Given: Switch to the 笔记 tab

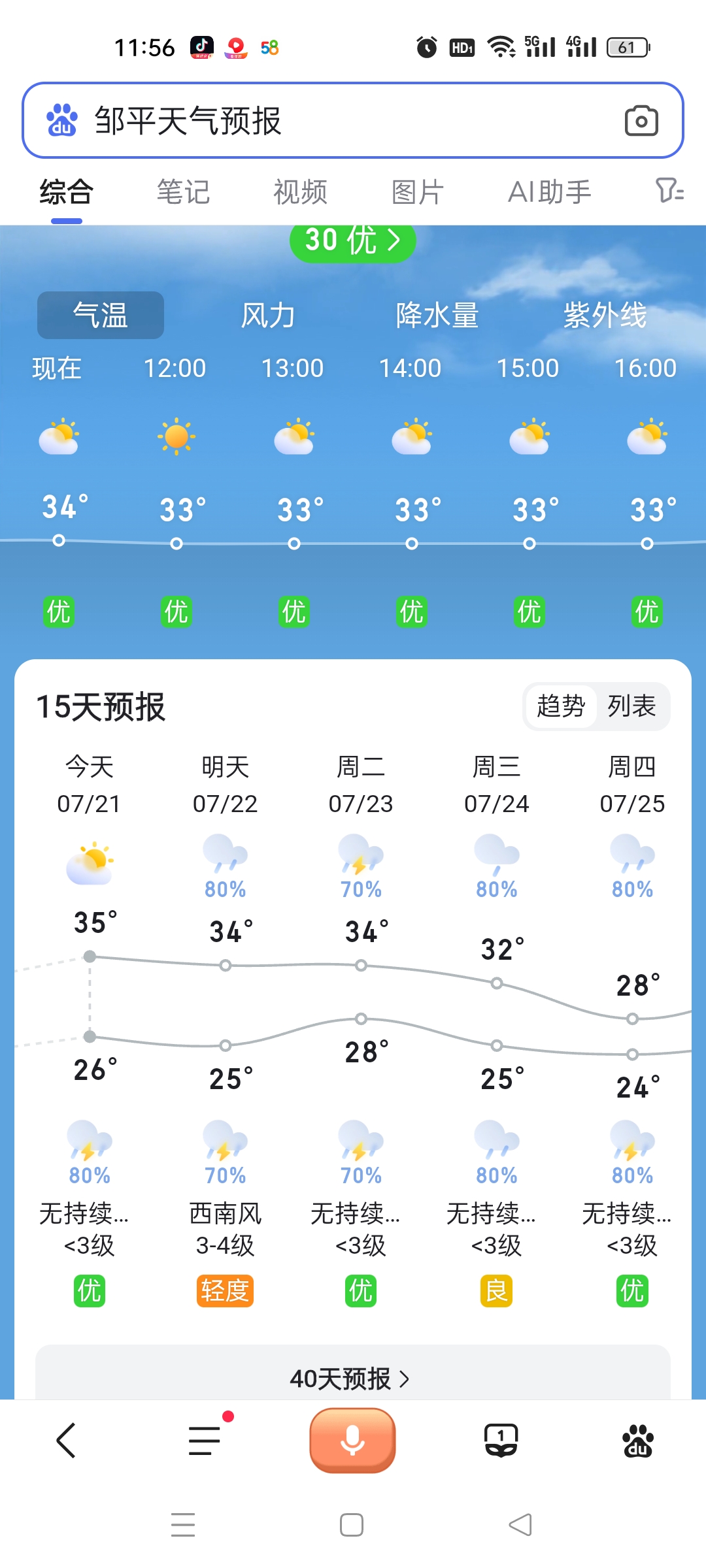Looking at the screenshot, I should click(x=183, y=192).
